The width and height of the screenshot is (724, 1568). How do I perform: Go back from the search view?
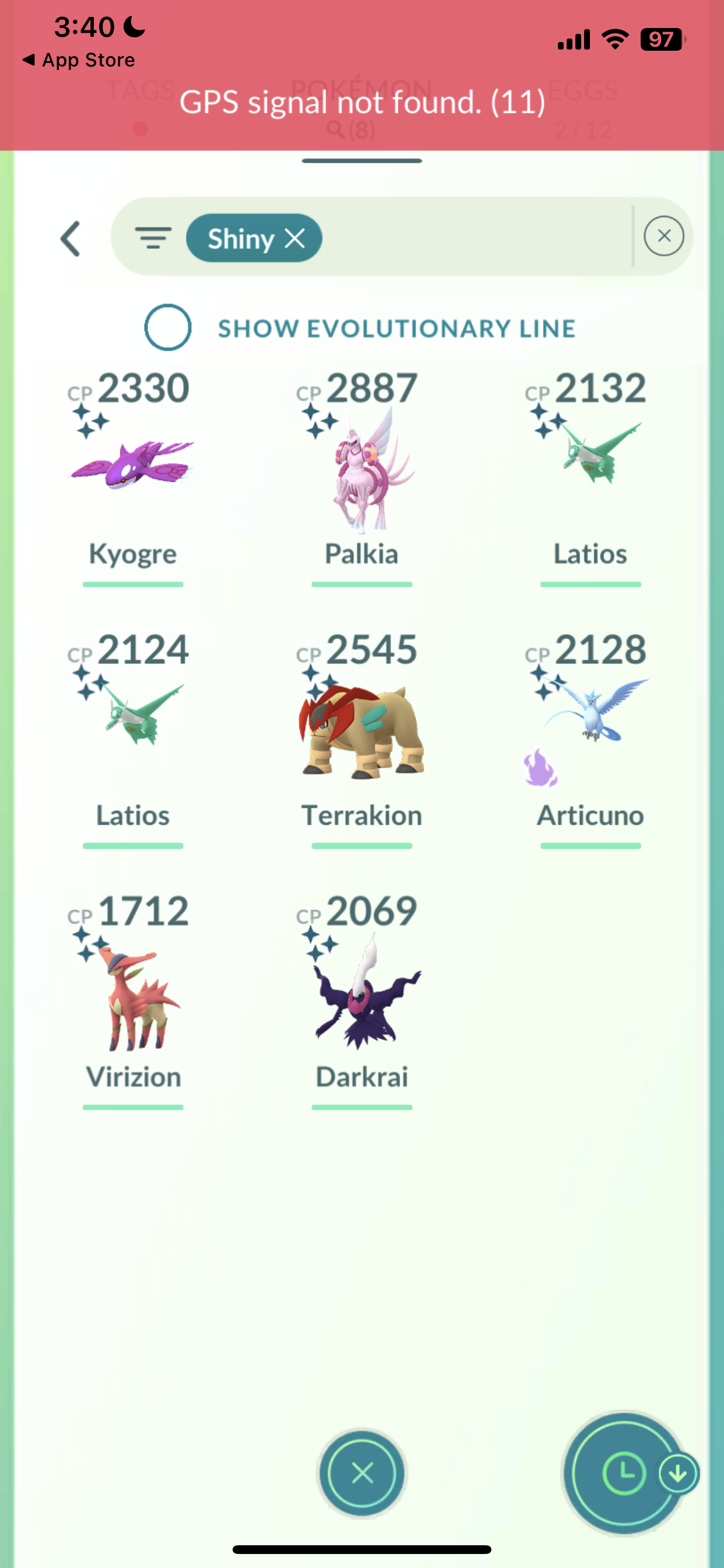click(x=71, y=239)
